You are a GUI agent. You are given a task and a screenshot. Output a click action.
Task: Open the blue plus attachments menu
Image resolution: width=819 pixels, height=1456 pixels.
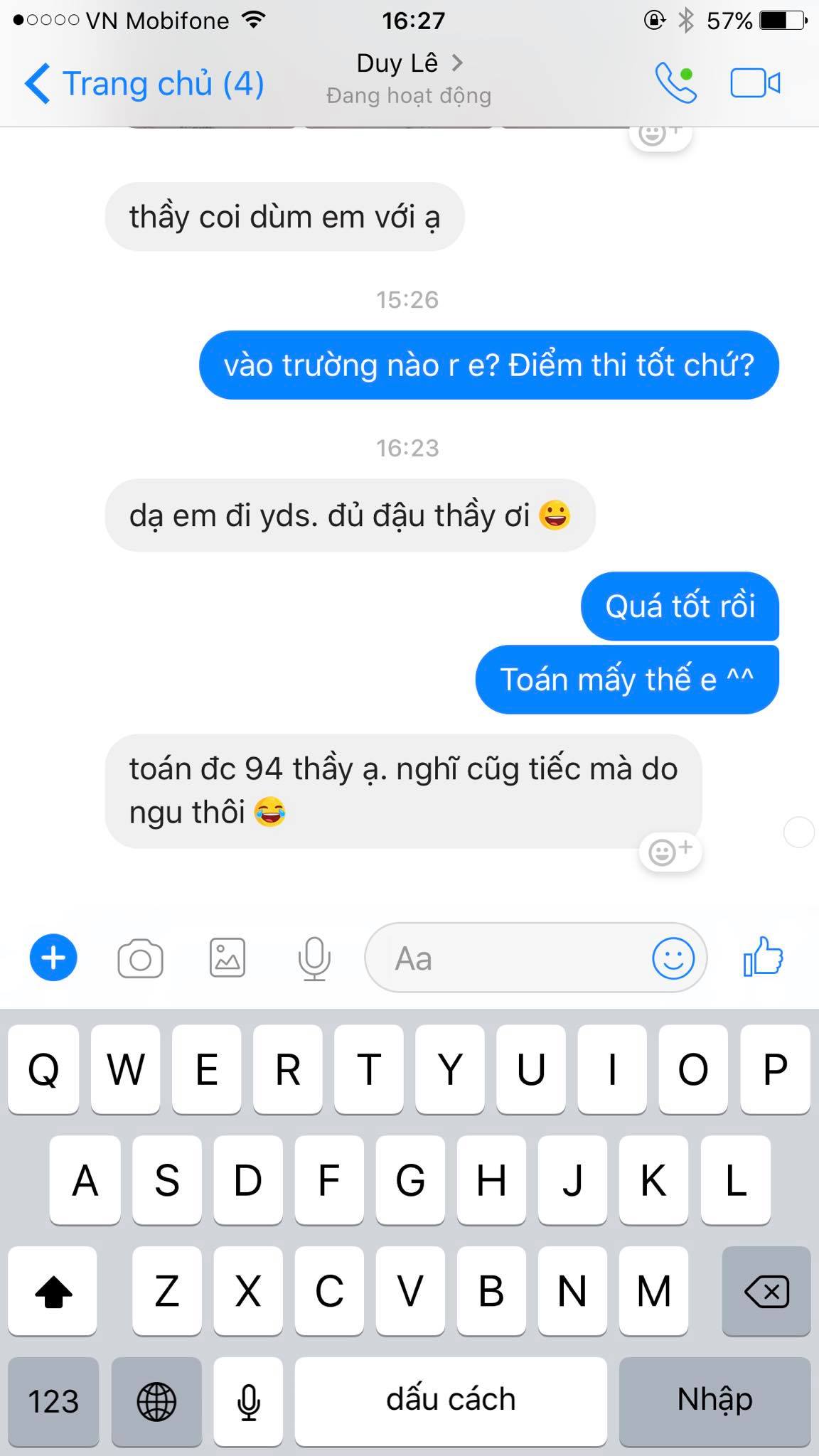coord(53,958)
